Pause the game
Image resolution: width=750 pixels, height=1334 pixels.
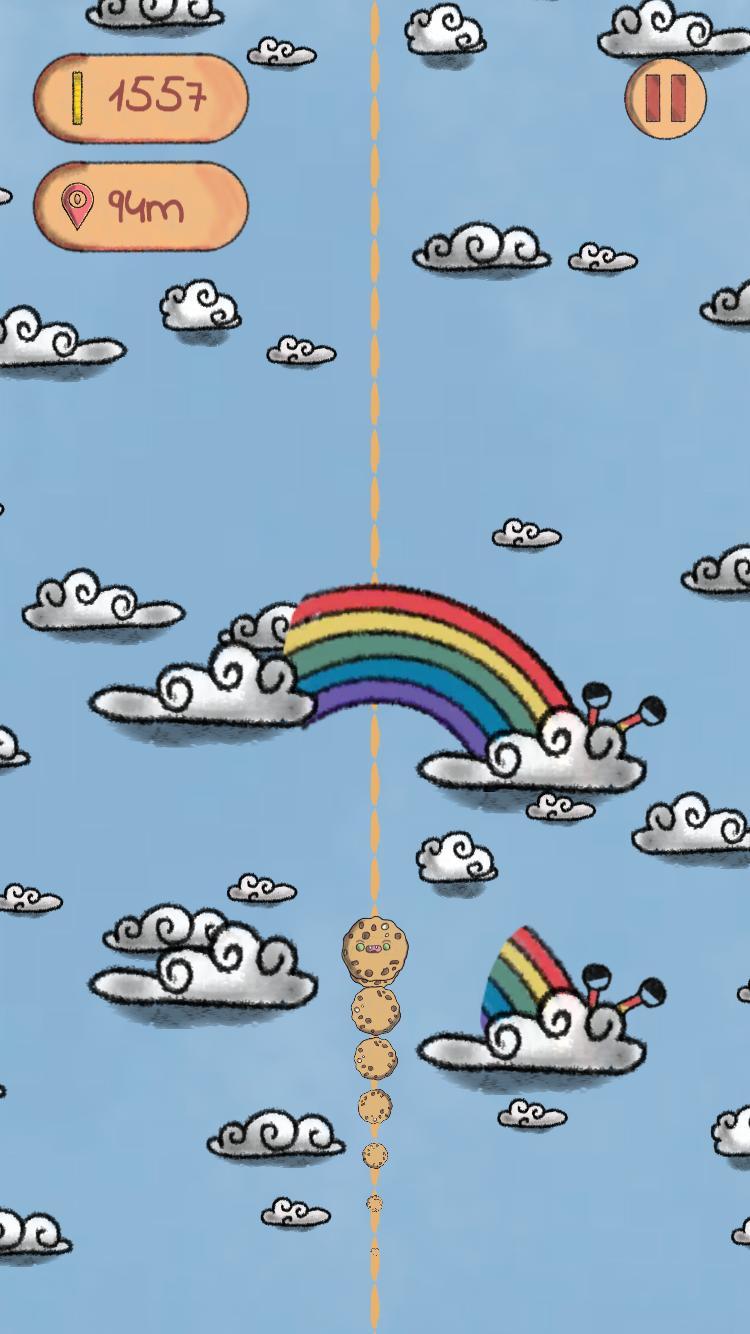point(666,98)
